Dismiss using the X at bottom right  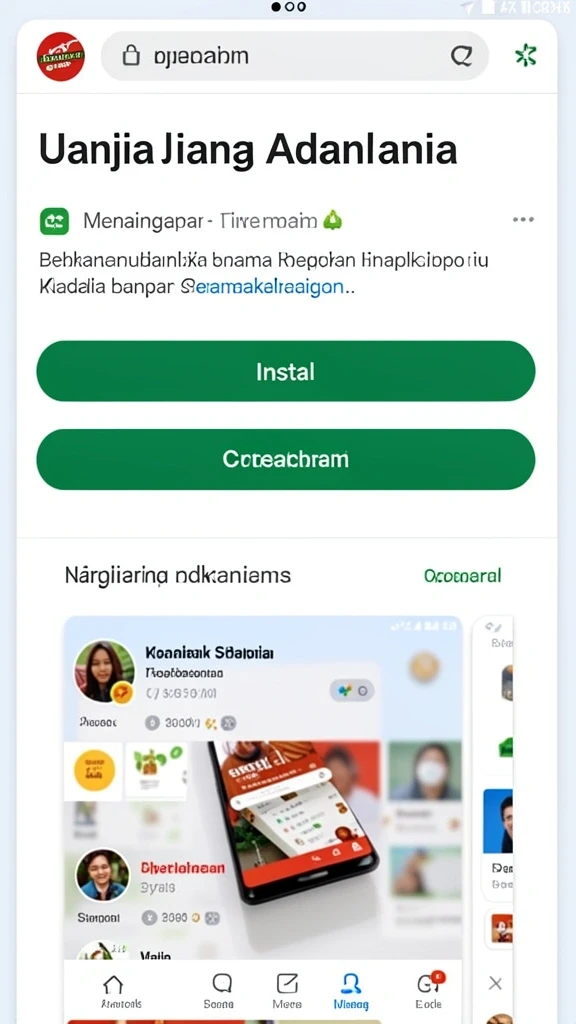tap(496, 983)
